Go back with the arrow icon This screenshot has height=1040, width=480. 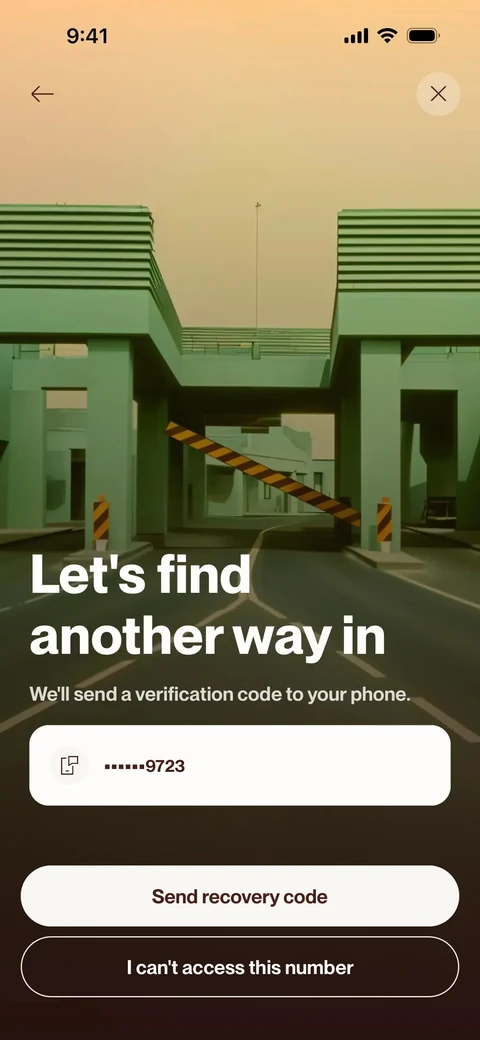click(42, 94)
